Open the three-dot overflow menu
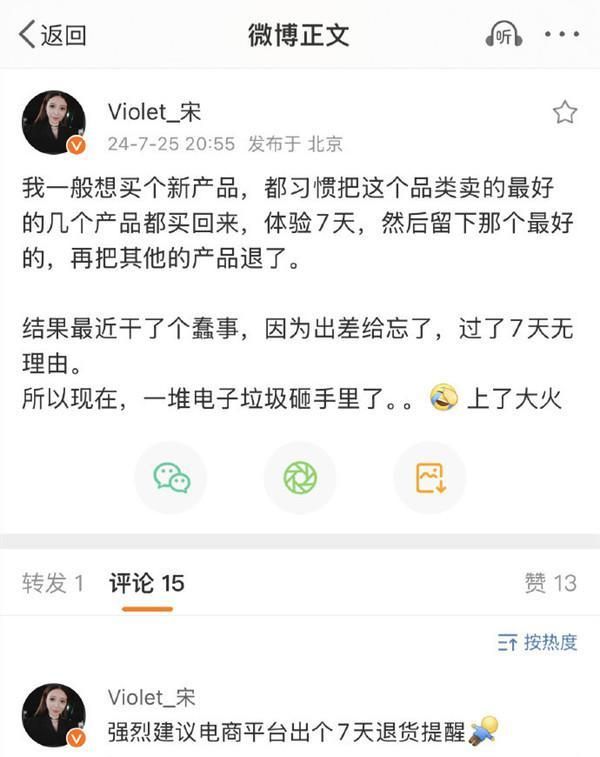This screenshot has height=757, width=600. (561, 35)
